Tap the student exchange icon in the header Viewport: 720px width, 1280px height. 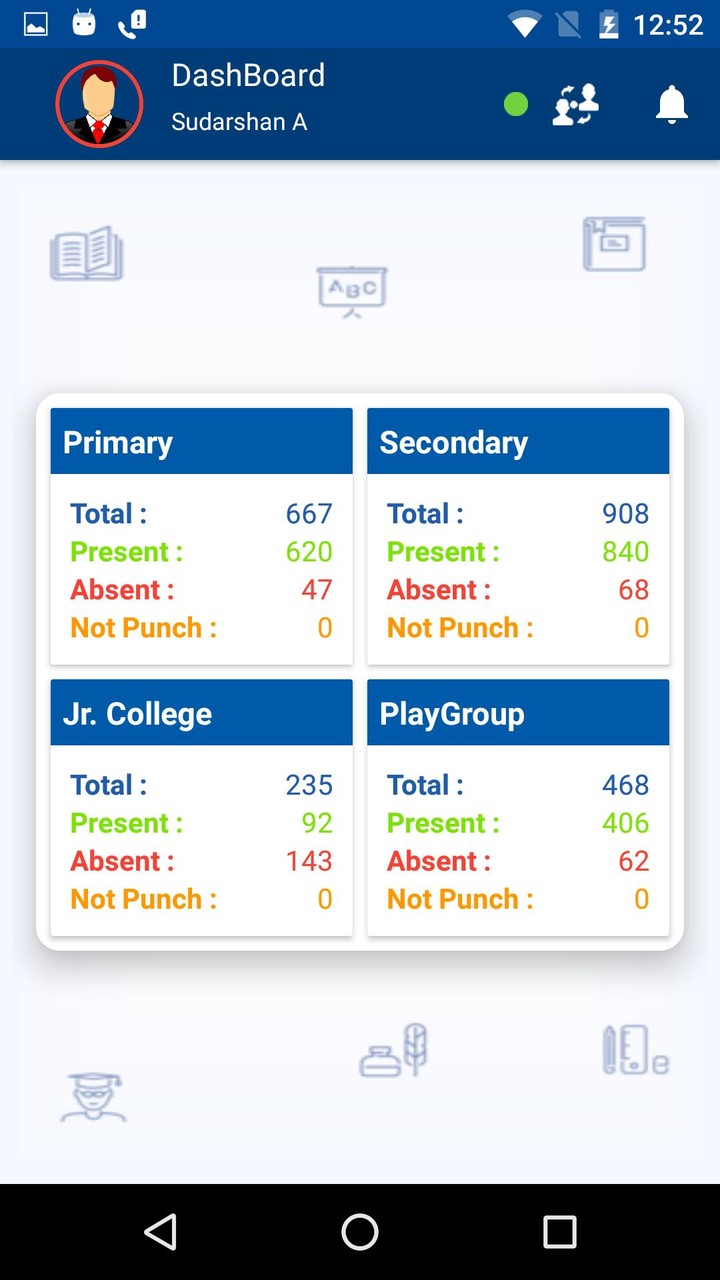pos(574,104)
